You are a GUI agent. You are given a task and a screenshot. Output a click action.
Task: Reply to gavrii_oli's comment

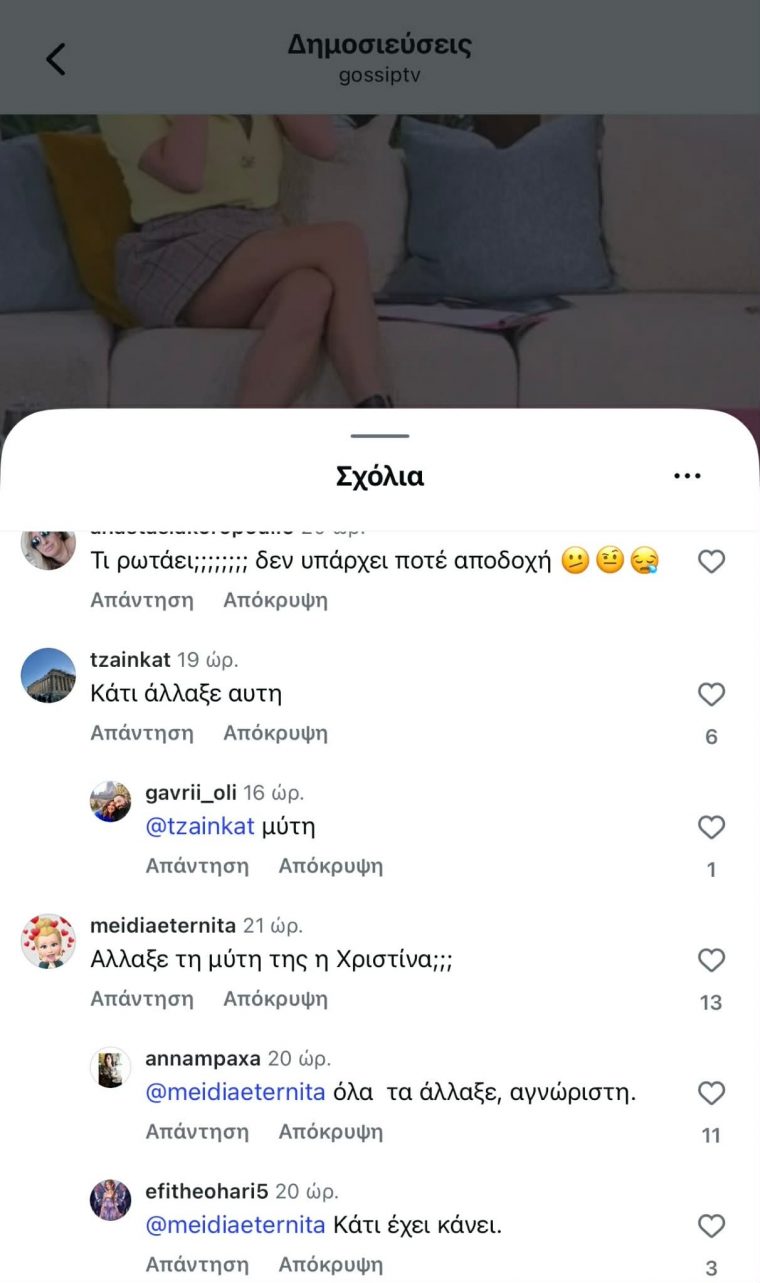point(197,866)
